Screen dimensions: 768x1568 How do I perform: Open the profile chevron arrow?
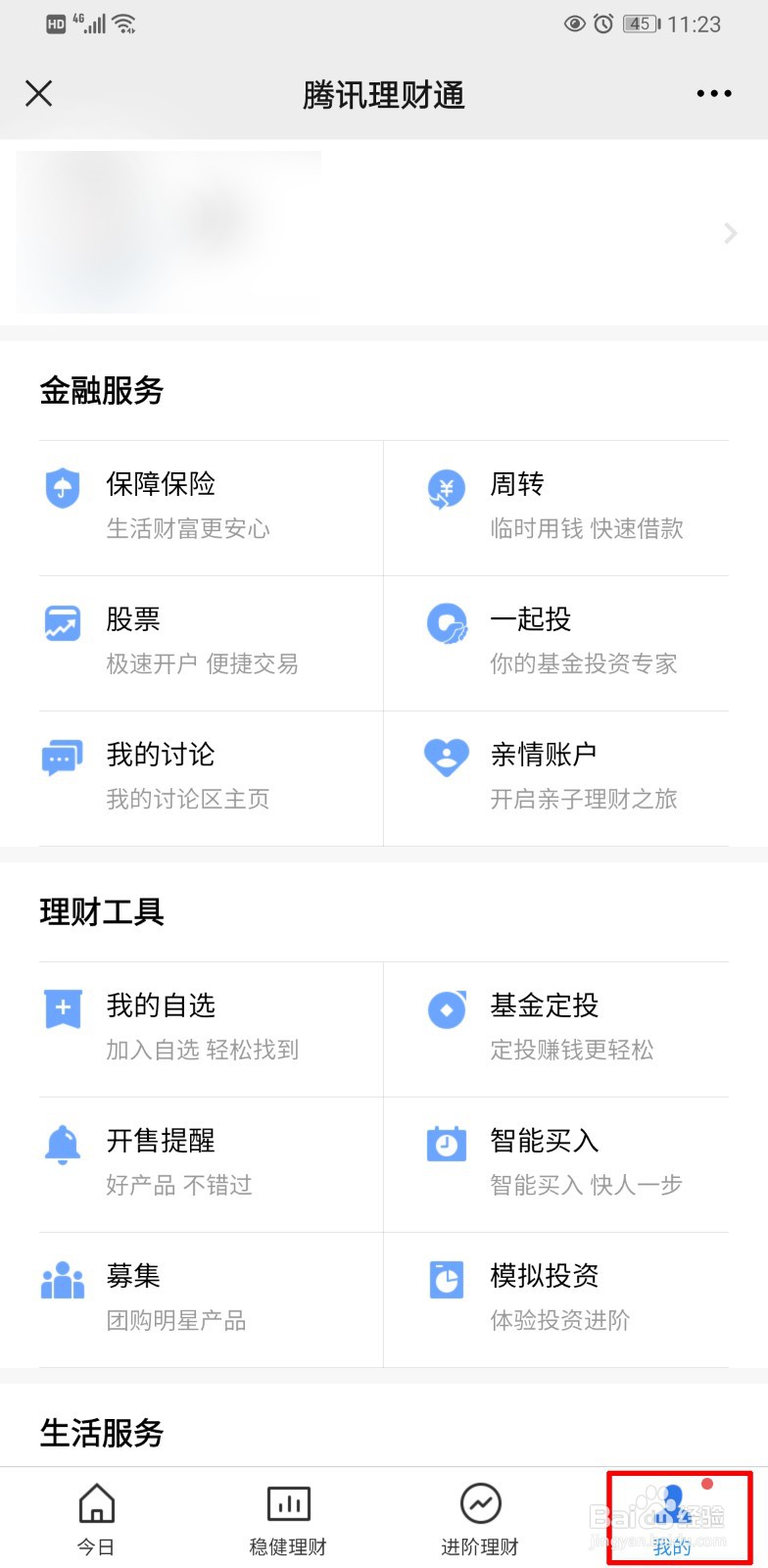click(730, 233)
